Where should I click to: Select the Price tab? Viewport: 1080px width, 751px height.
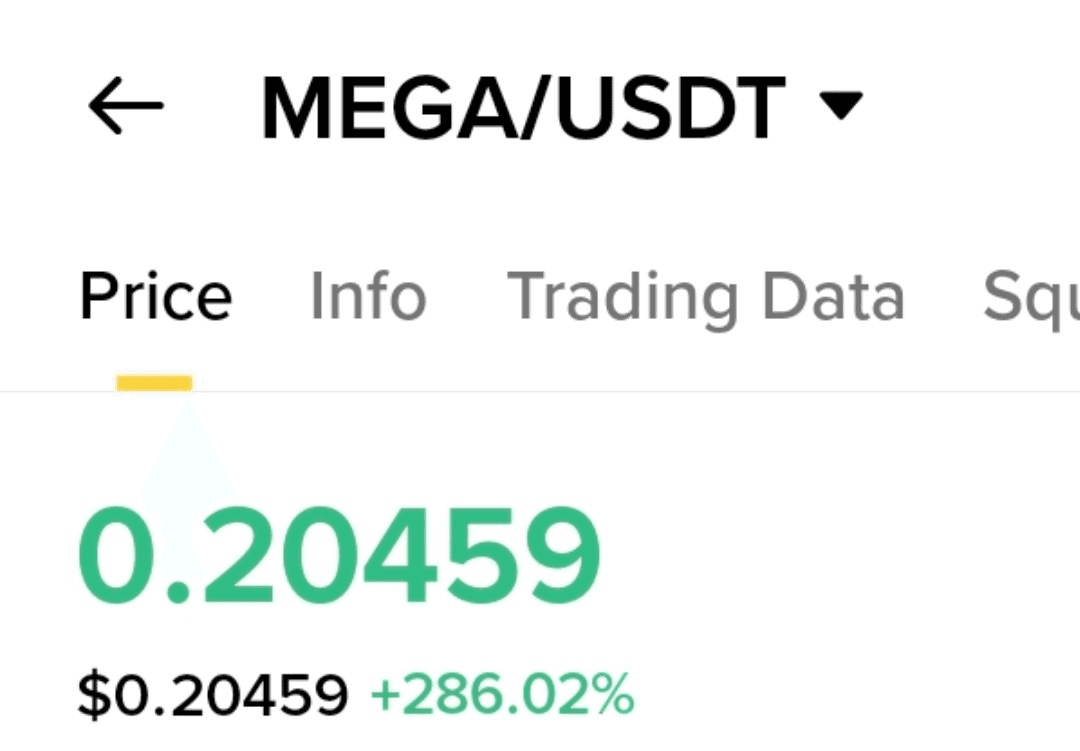pos(155,296)
